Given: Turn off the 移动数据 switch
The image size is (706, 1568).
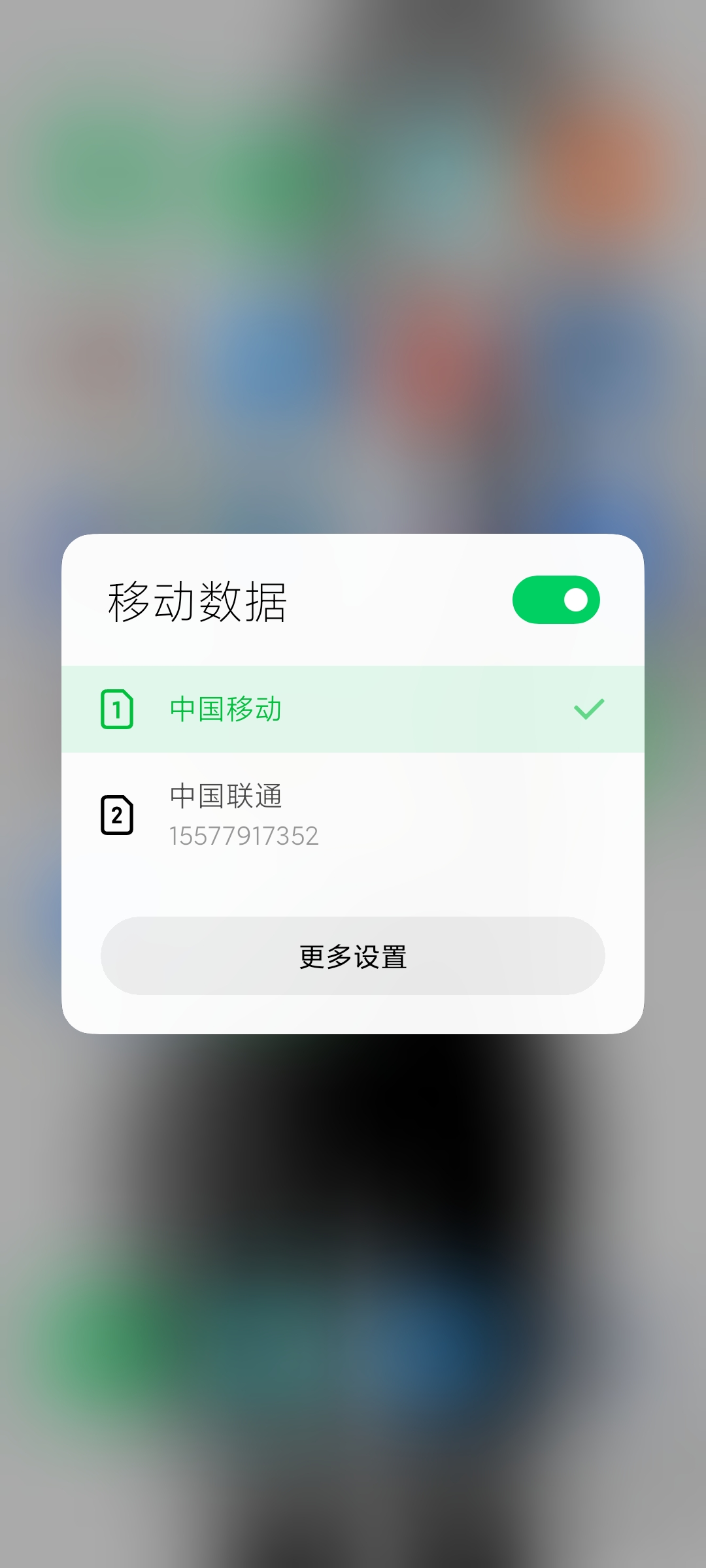Looking at the screenshot, I should [x=556, y=600].
